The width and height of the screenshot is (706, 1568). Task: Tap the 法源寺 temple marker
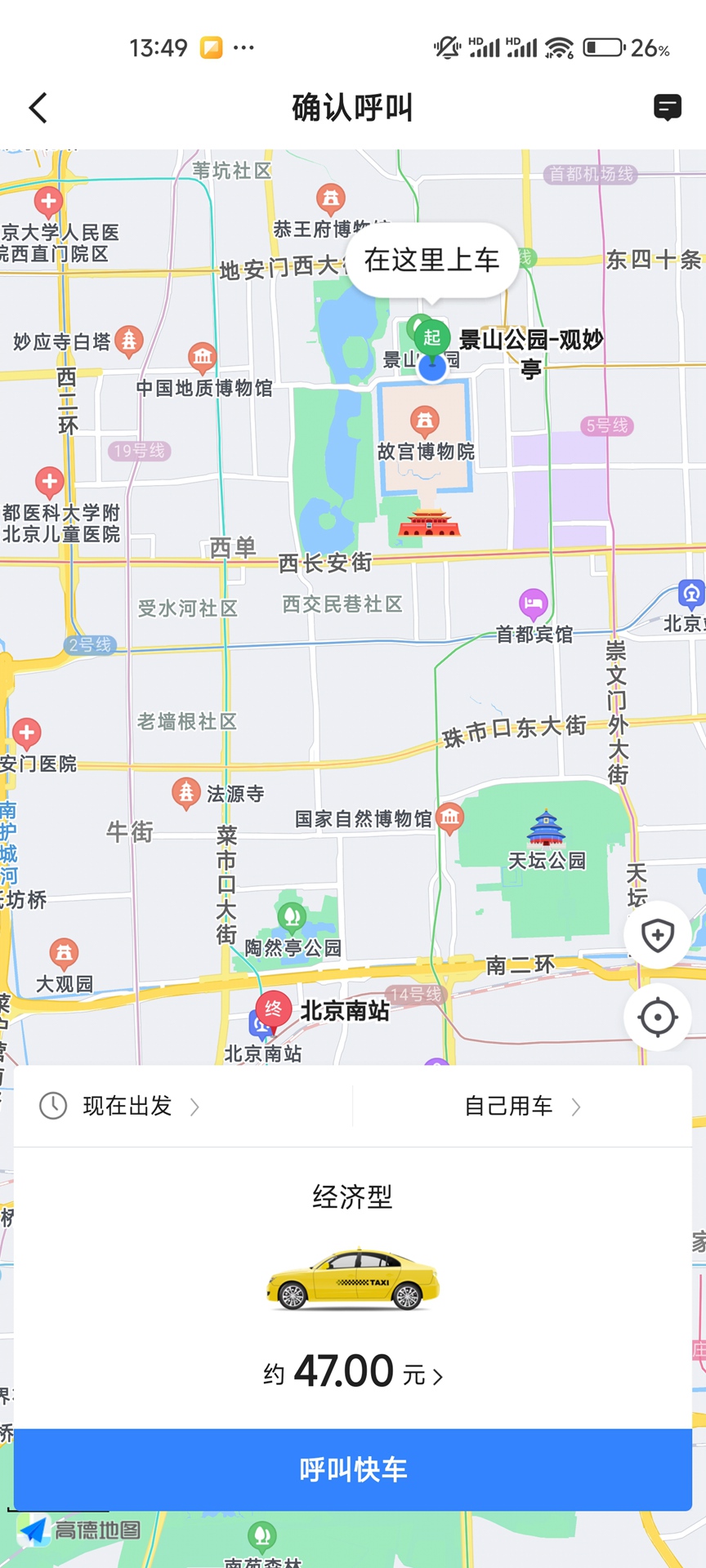pos(187,791)
